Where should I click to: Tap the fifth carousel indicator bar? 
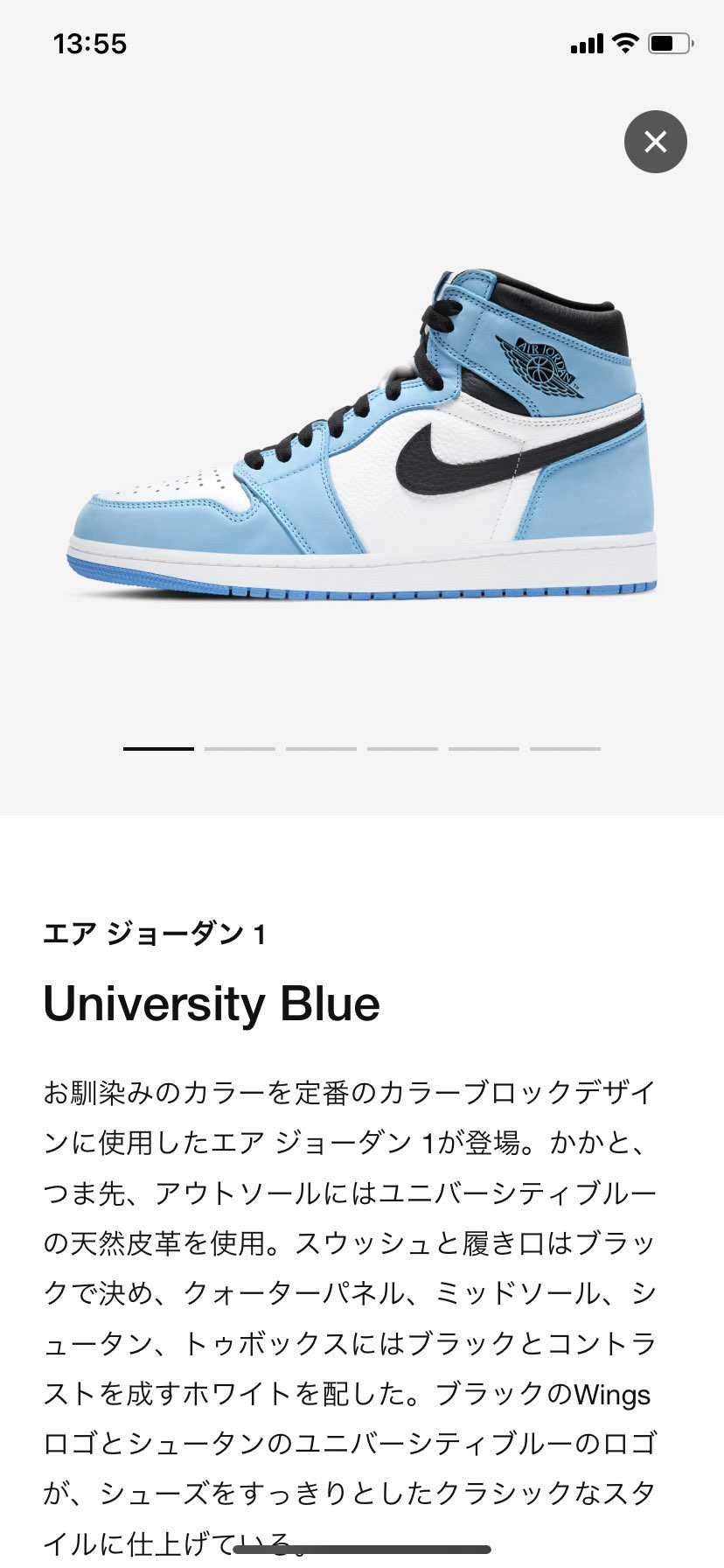tap(483, 750)
